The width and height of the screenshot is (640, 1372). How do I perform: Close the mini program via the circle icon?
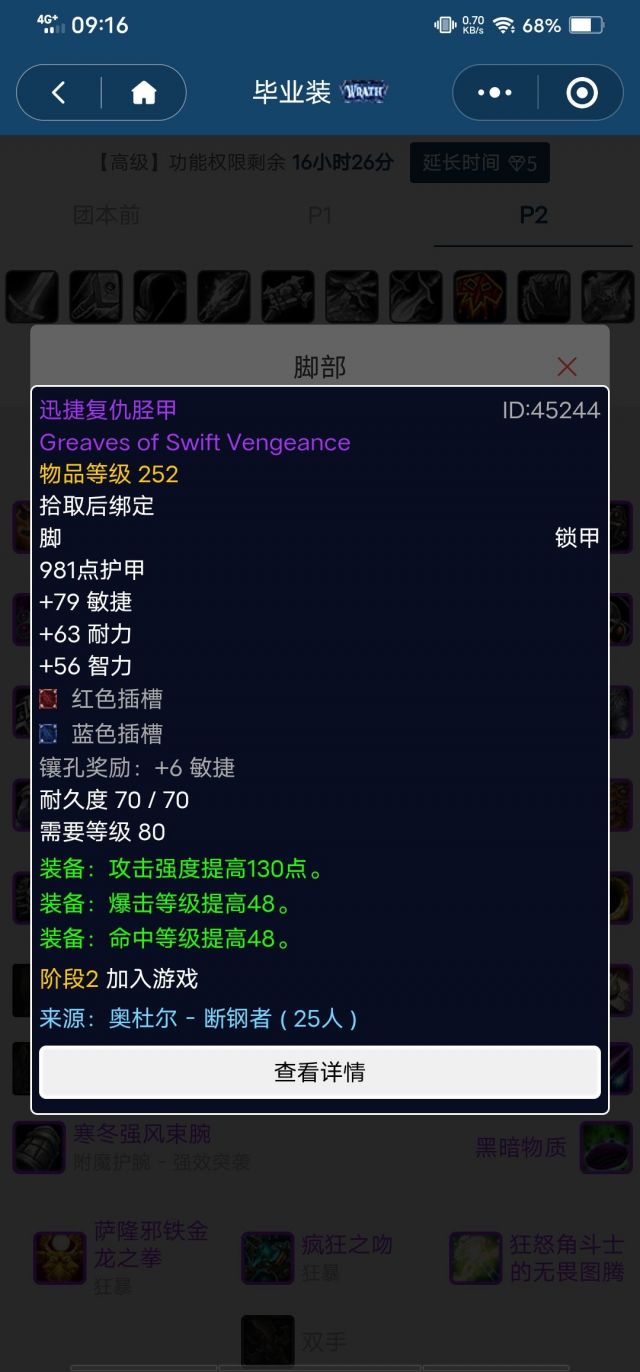(x=581, y=93)
